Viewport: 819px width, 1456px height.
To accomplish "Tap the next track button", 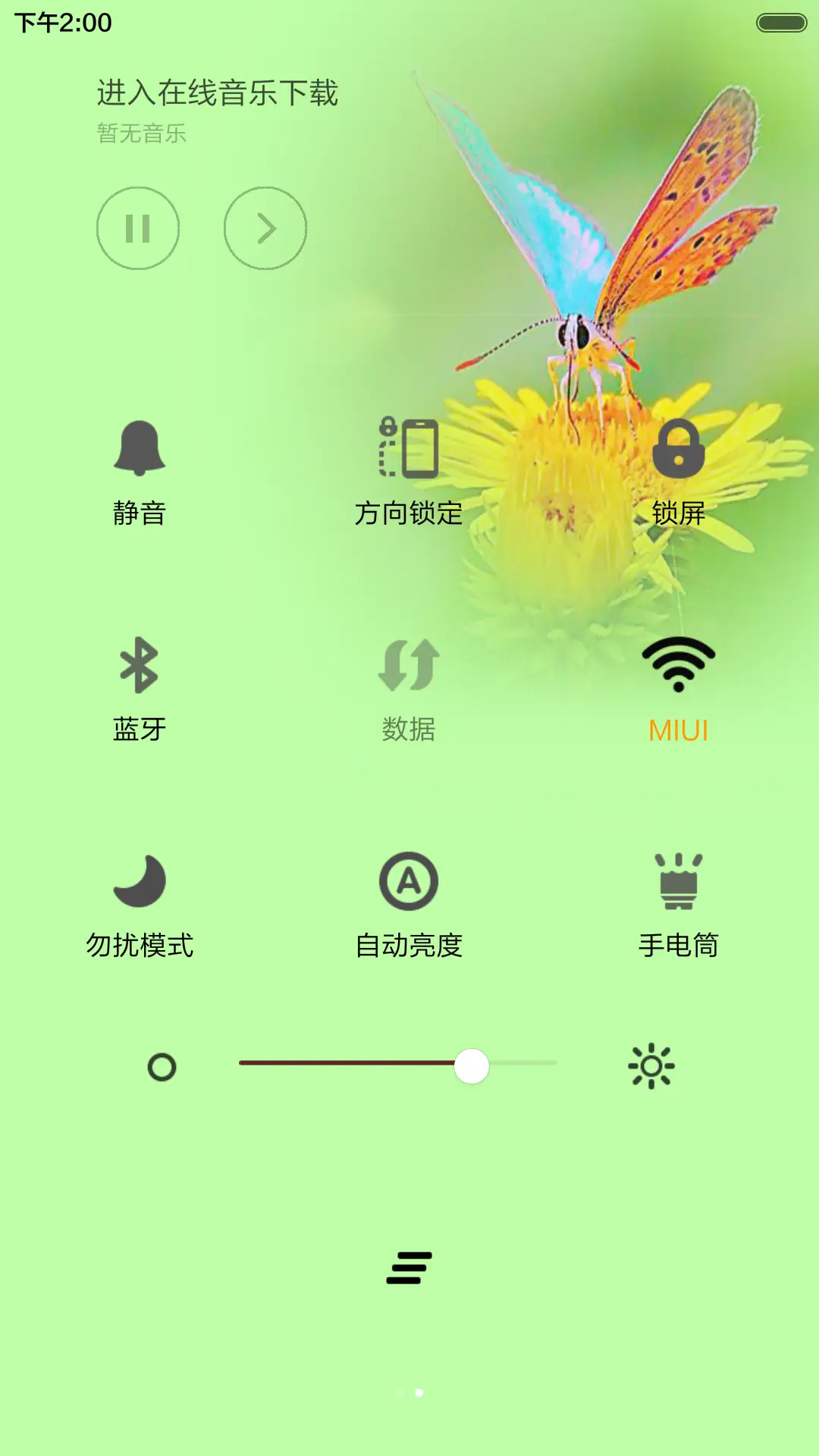I will point(264,227).
